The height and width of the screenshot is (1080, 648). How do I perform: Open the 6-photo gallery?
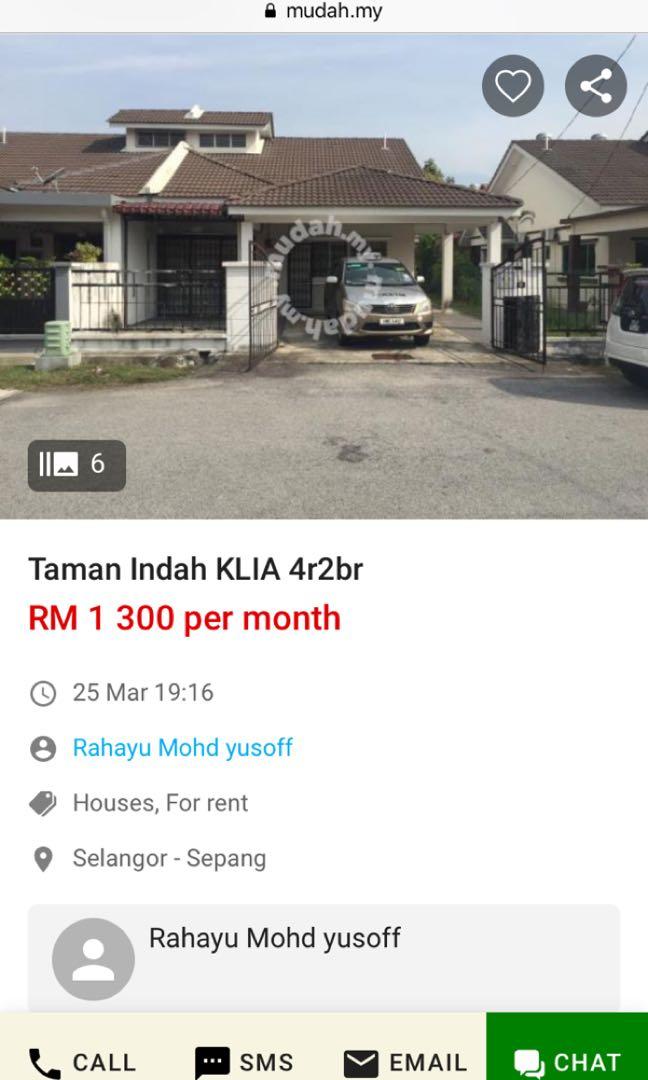tap(77, 465)
